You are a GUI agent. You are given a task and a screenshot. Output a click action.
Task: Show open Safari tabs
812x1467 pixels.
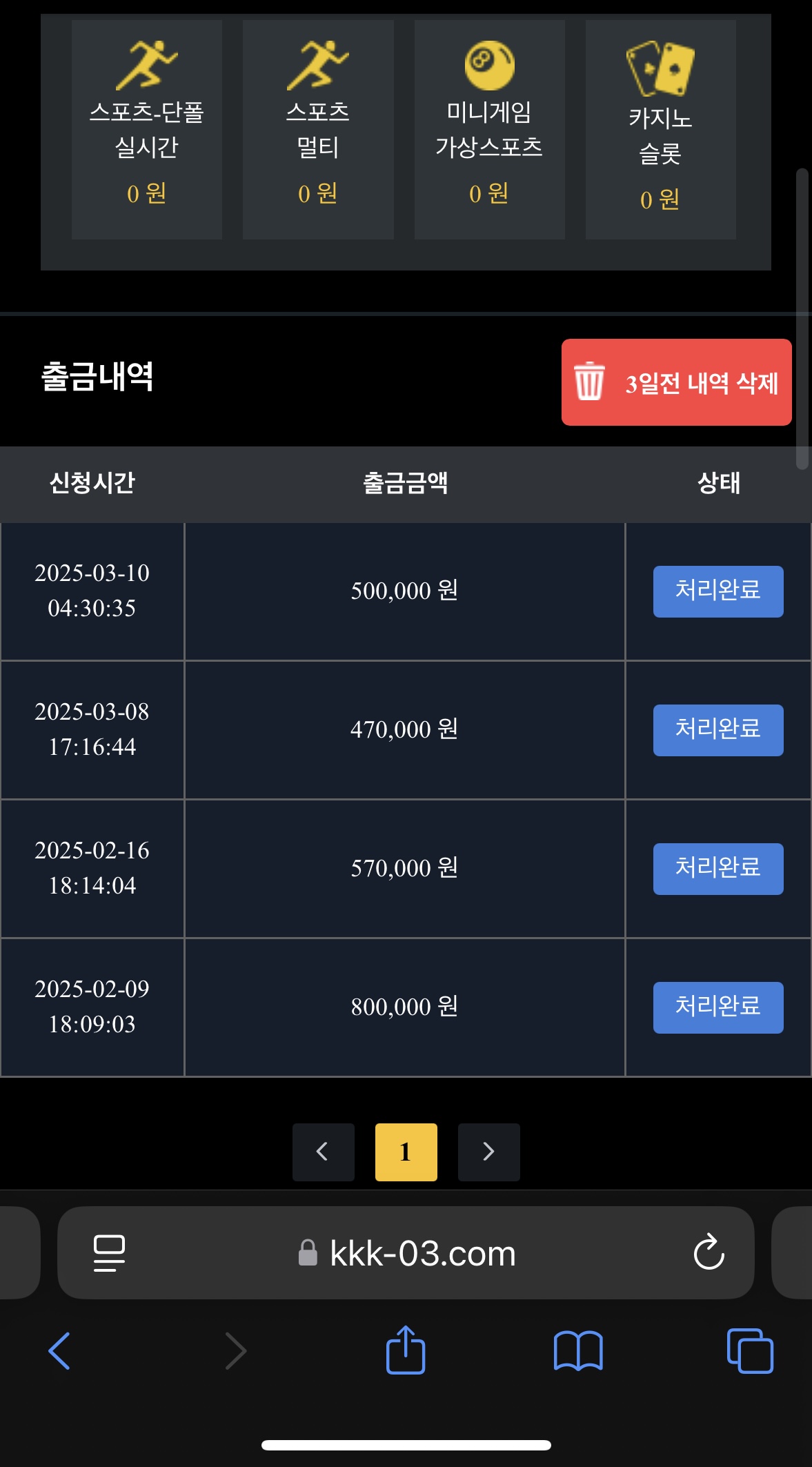pyautogui.click(x=750, y=1350)
